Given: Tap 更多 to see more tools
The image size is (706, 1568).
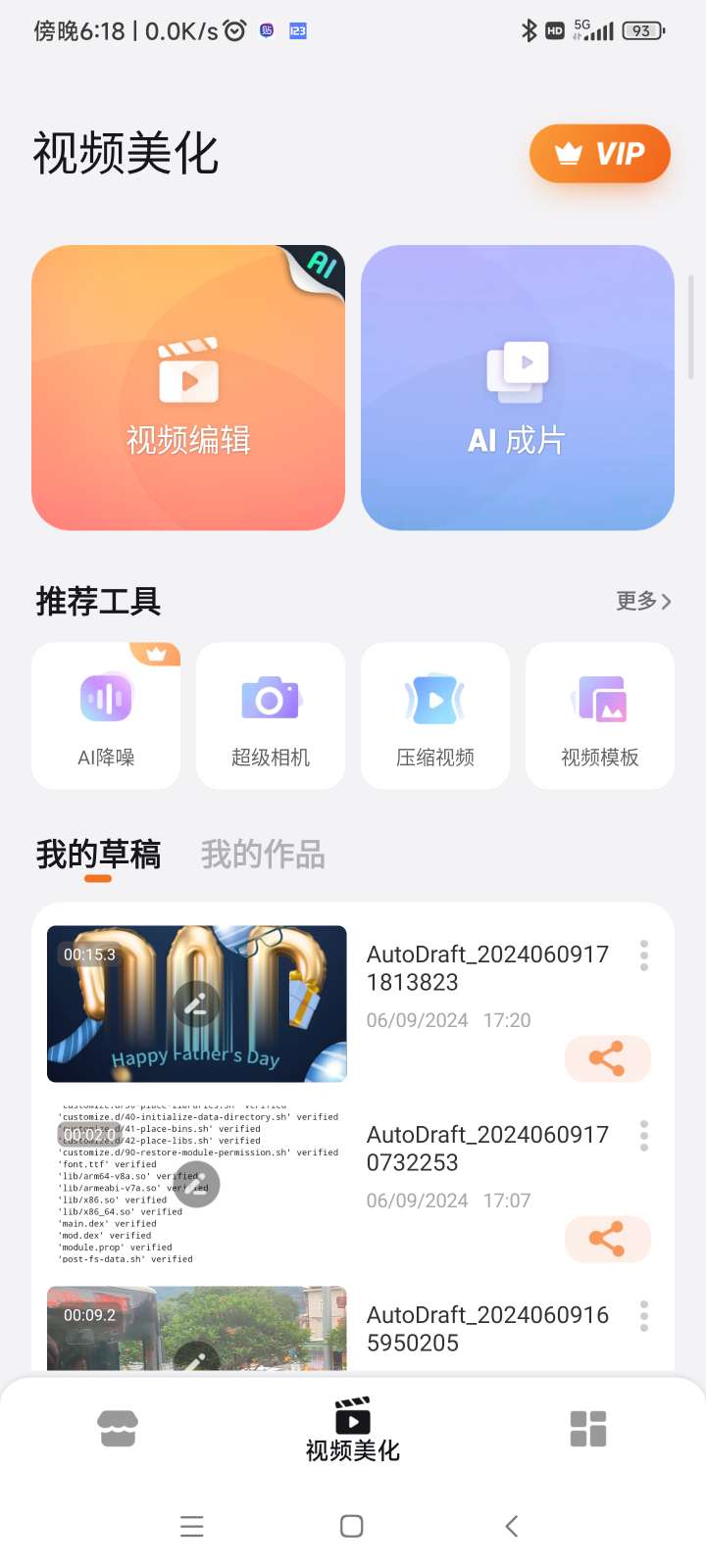Looking at the screenshot, I should [x=643, y=601].
